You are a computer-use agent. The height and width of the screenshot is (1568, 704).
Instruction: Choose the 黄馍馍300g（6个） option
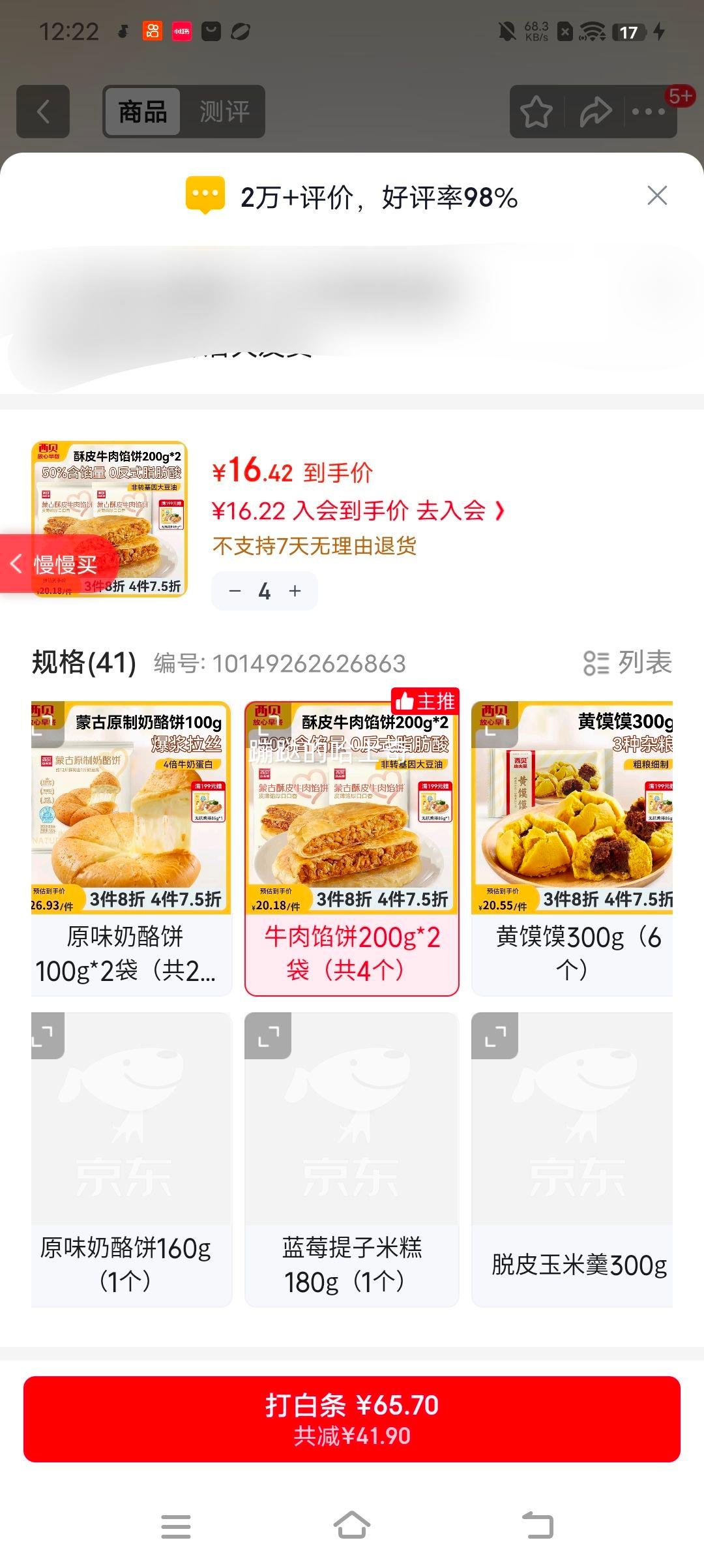pos(572,848)
